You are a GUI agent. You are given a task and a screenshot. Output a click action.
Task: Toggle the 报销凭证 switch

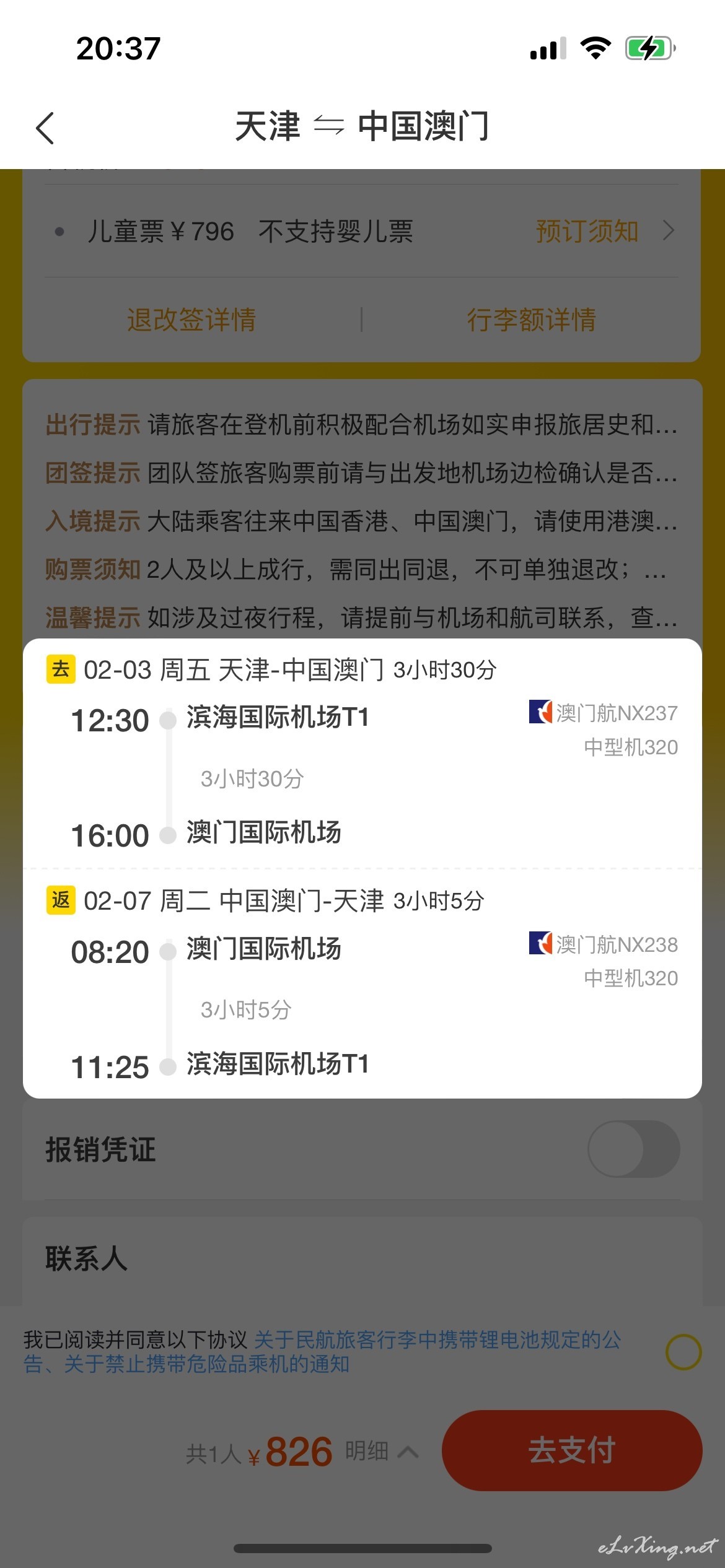(x=633, y=1149)
